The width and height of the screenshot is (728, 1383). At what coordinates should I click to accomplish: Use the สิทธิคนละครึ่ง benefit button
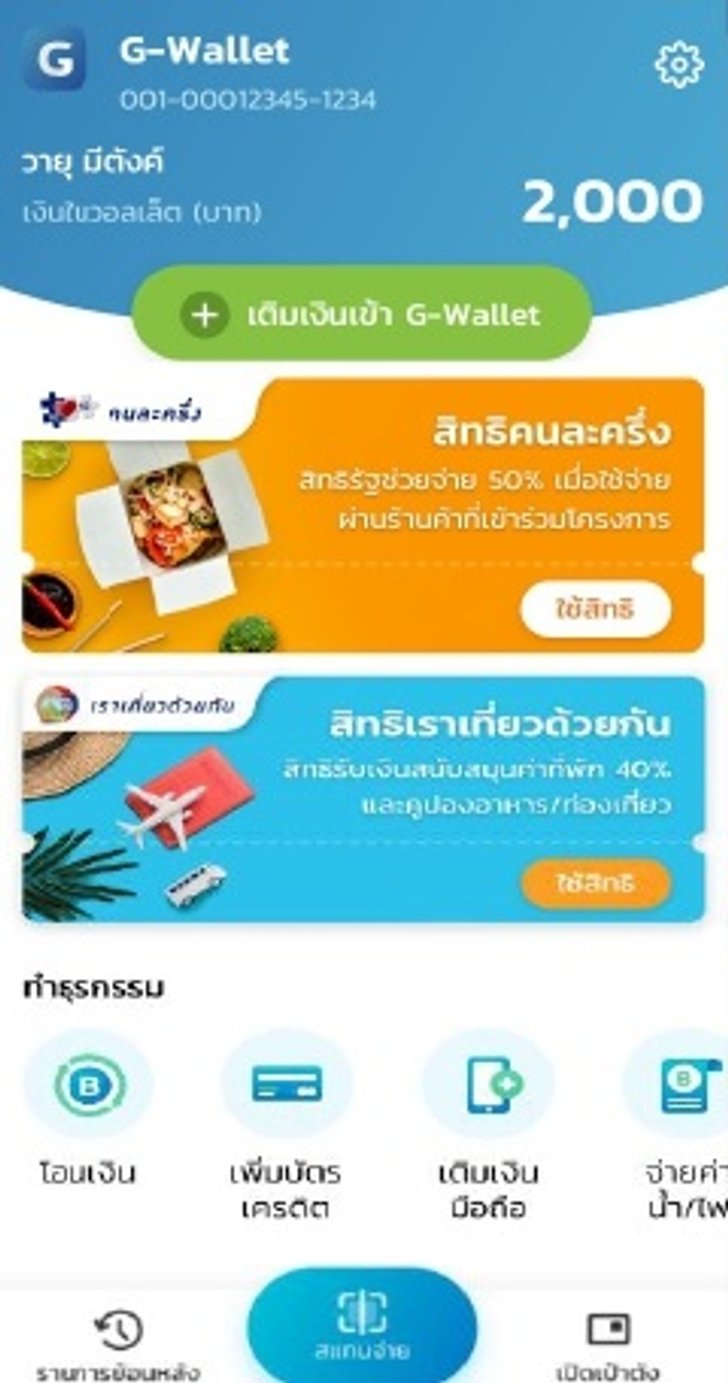pos(595,608)
